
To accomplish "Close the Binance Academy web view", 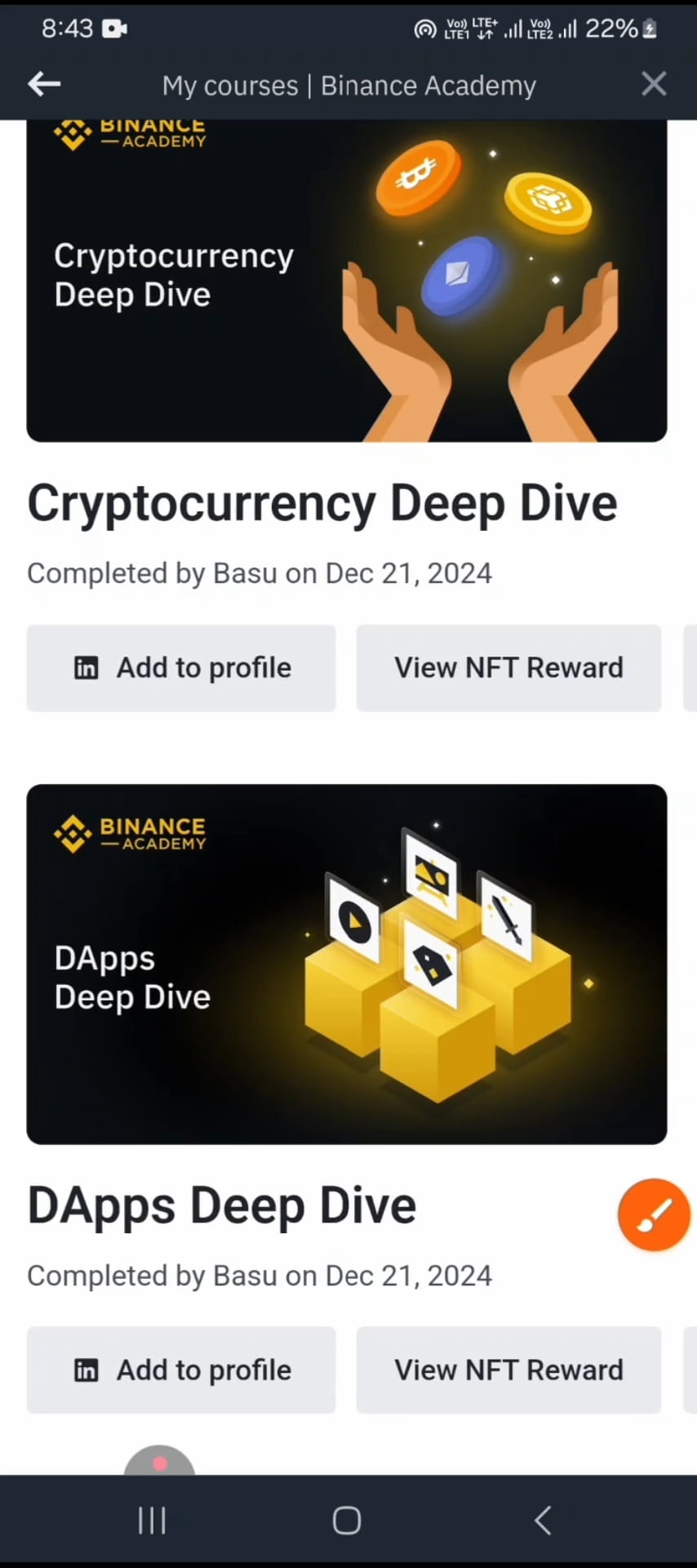I will 654,84.
